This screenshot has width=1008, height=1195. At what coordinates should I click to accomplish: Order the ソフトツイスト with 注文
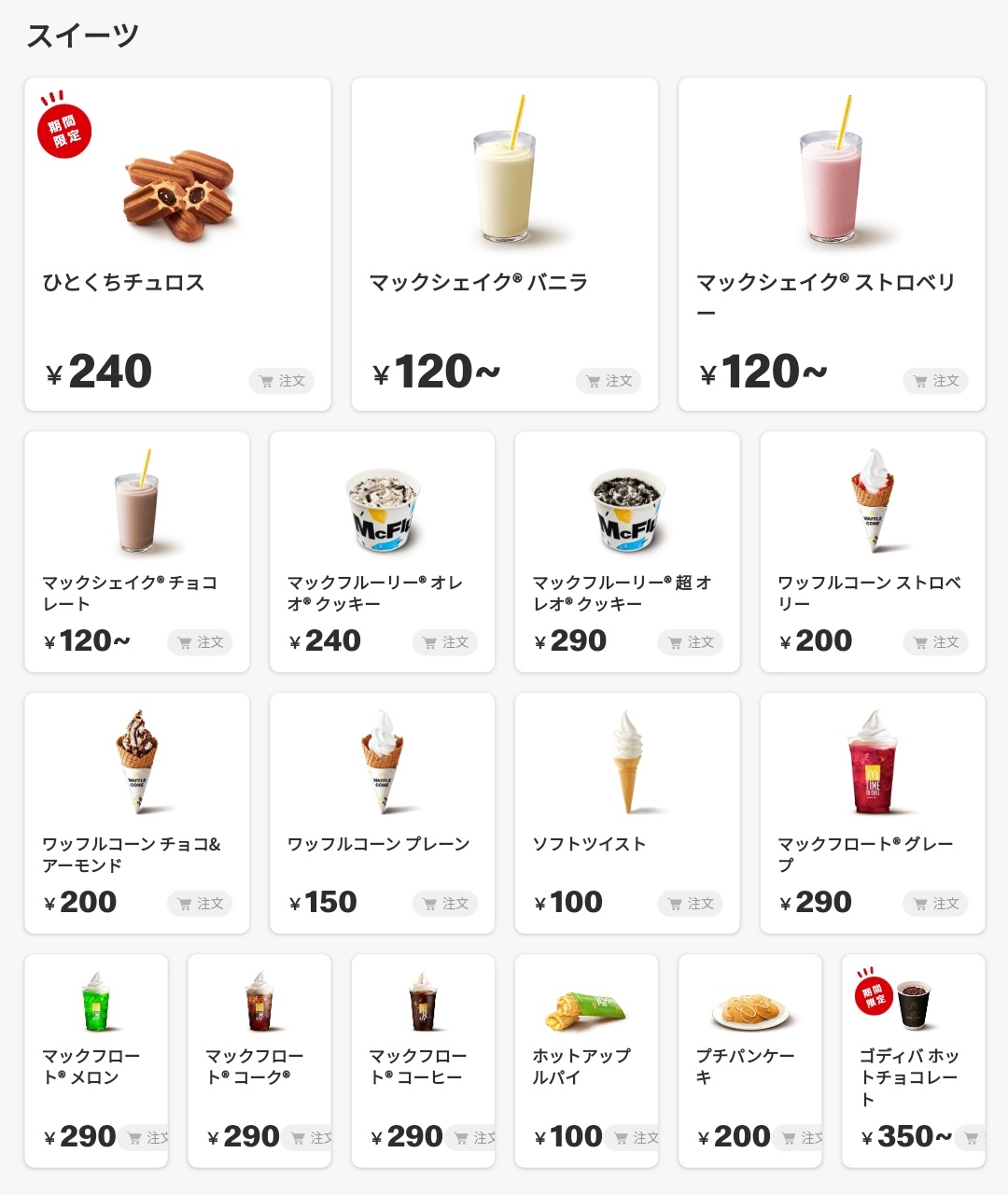coord(691,904)
